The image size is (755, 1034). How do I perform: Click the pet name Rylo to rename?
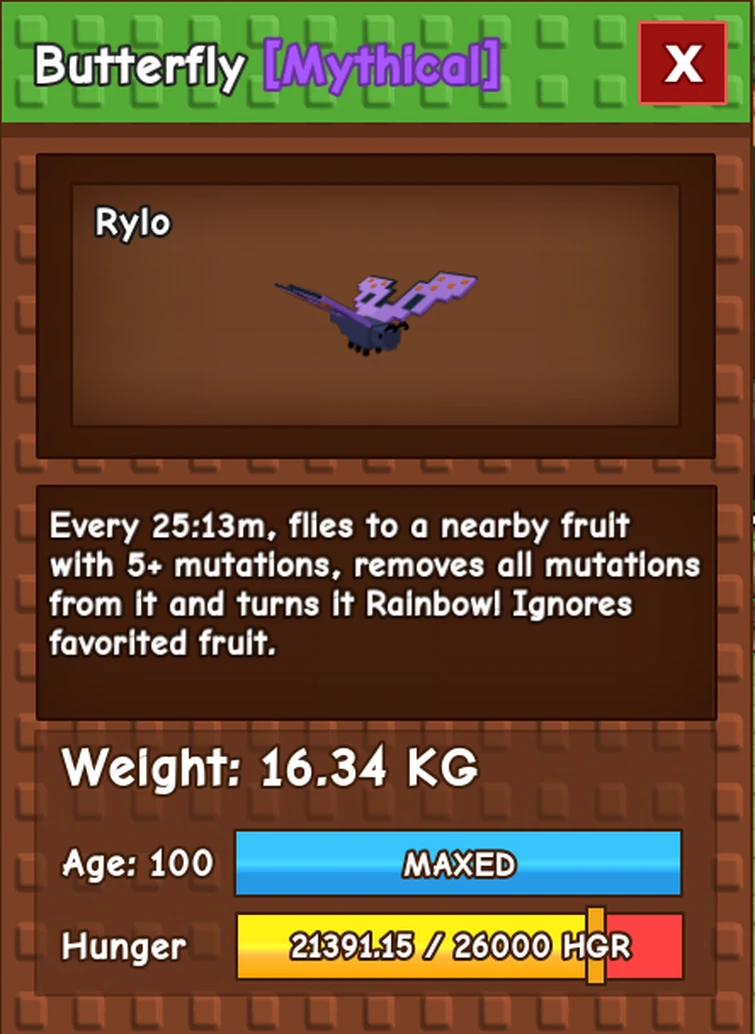pos(131,222)
